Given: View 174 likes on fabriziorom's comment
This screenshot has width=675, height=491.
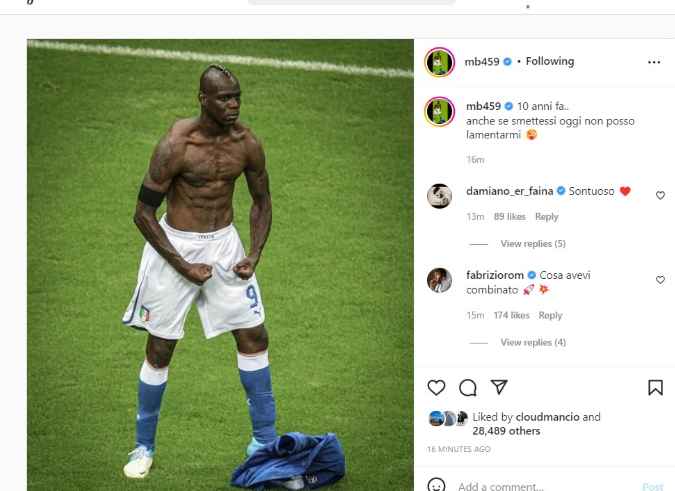Looking at the screenshot, I should click(511, 315).
